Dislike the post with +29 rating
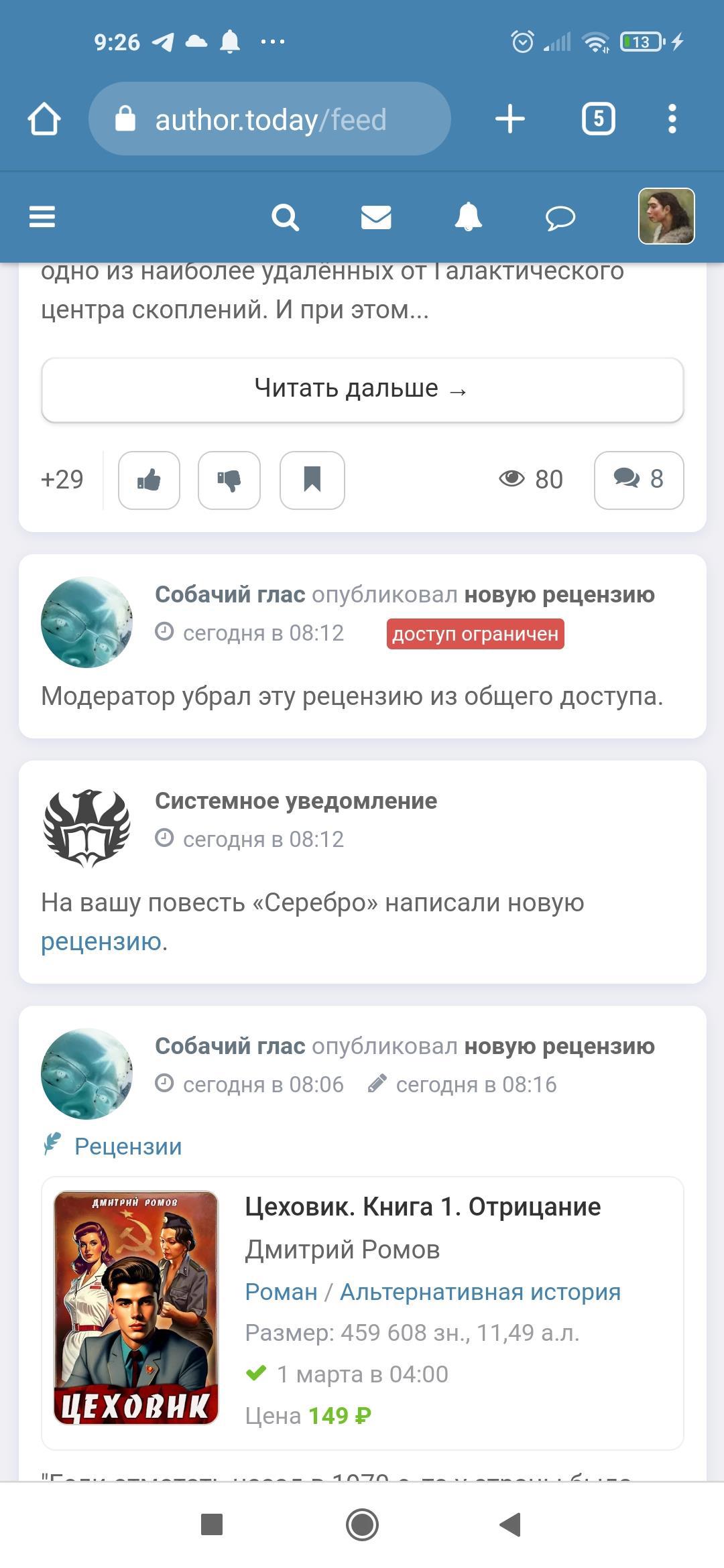 [229, 480]
